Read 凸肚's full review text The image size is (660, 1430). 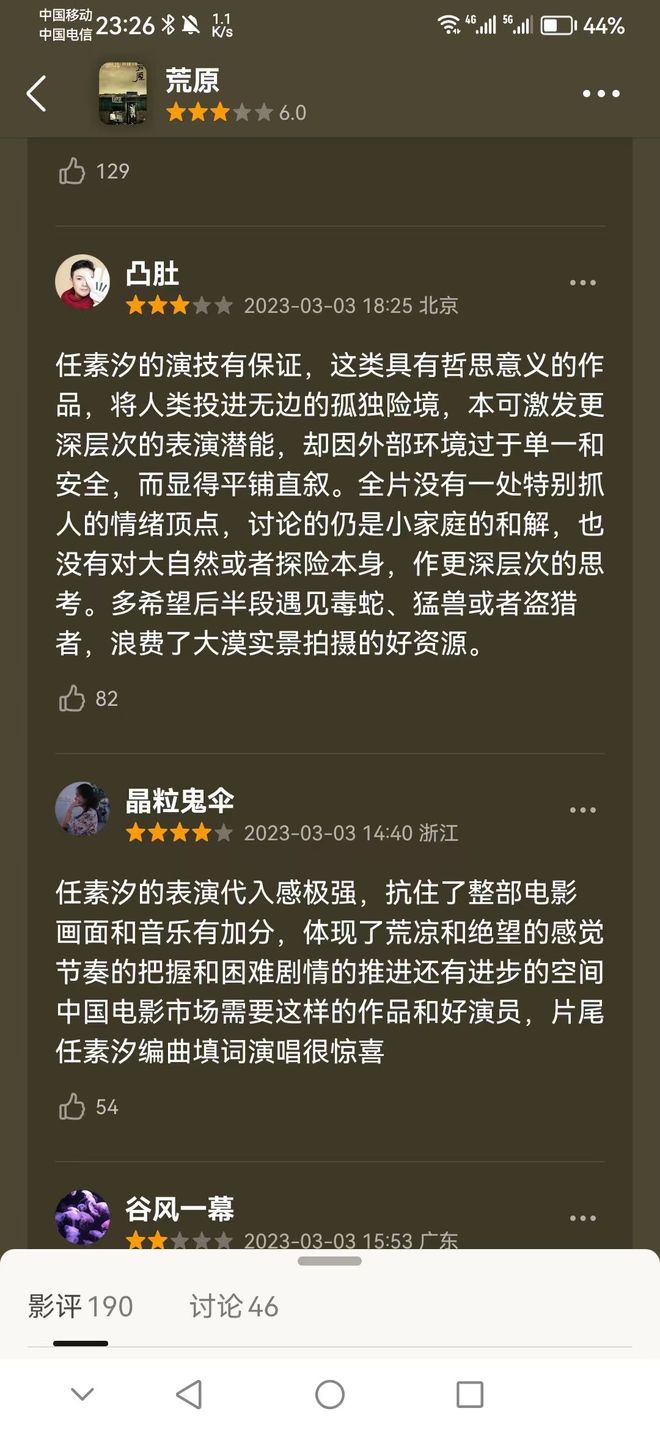(330, 503)
